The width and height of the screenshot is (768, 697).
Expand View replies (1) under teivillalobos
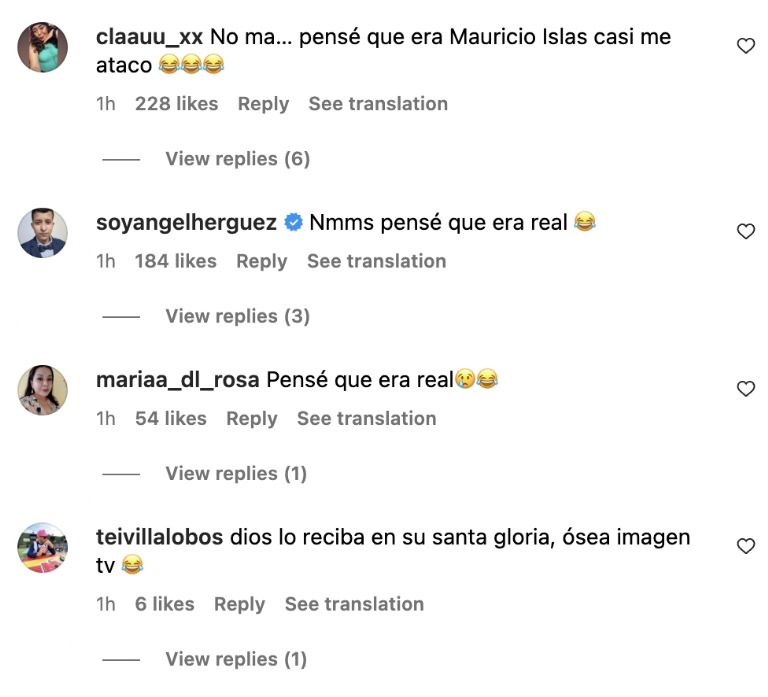236,659
